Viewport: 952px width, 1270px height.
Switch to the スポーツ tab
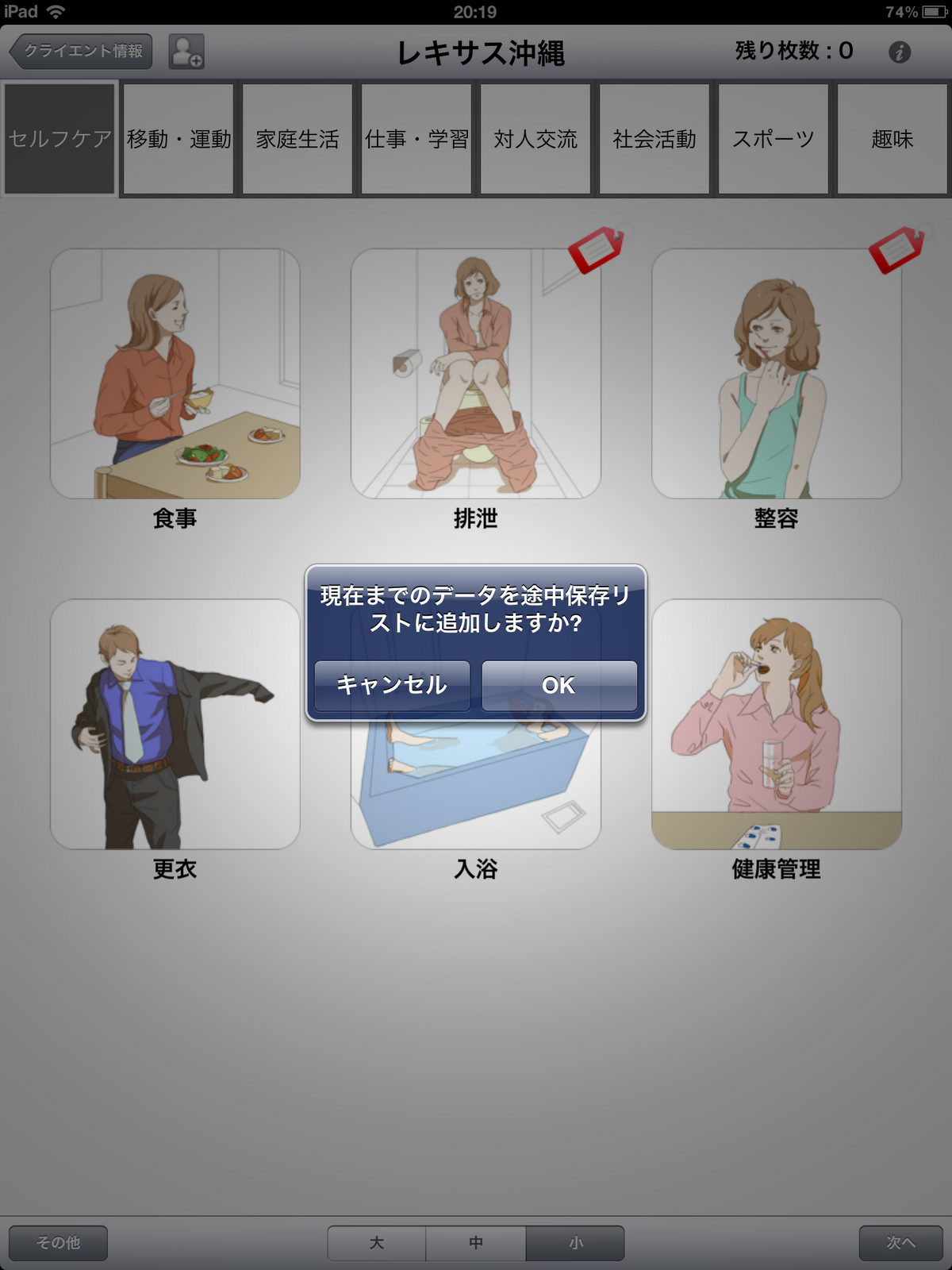coord(773,137)
